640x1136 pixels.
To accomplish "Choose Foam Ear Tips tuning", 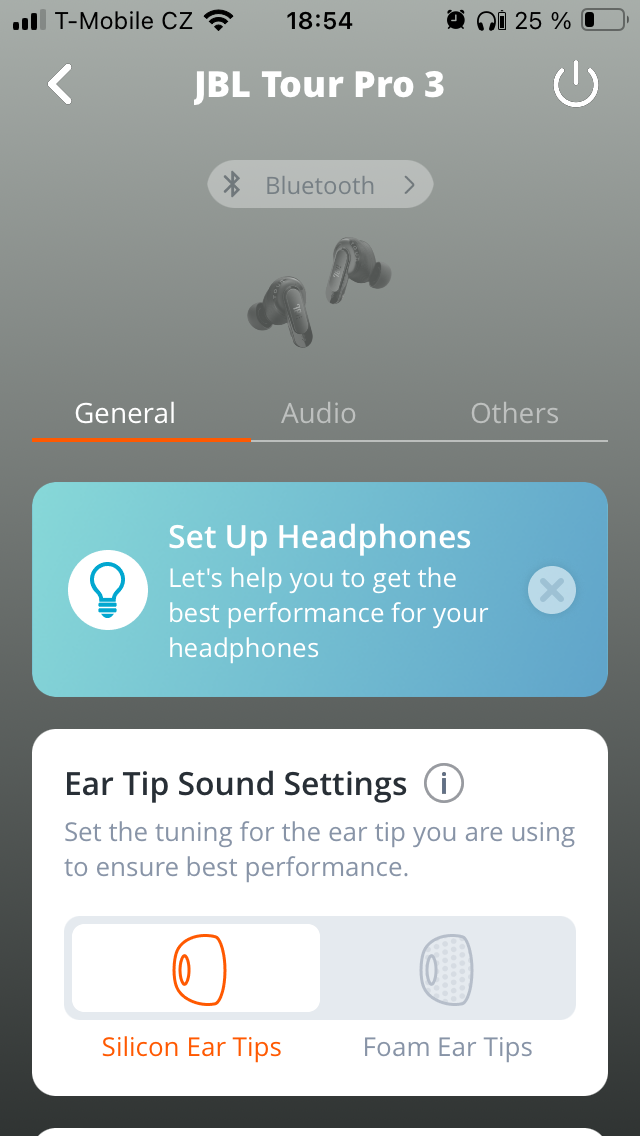I will pos(447,968).
